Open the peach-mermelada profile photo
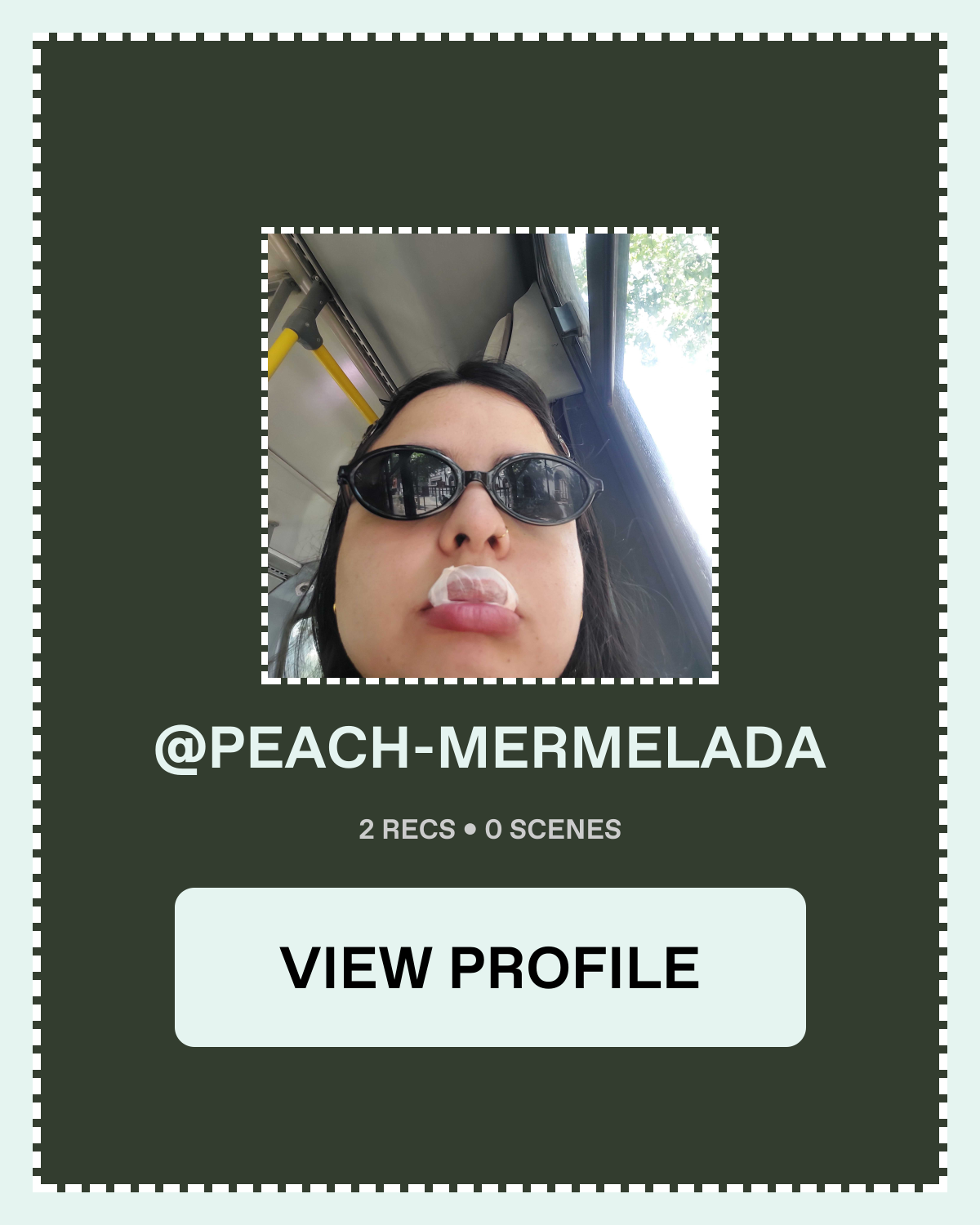This screenshot has width=980, height=1225. coord(490,456)
